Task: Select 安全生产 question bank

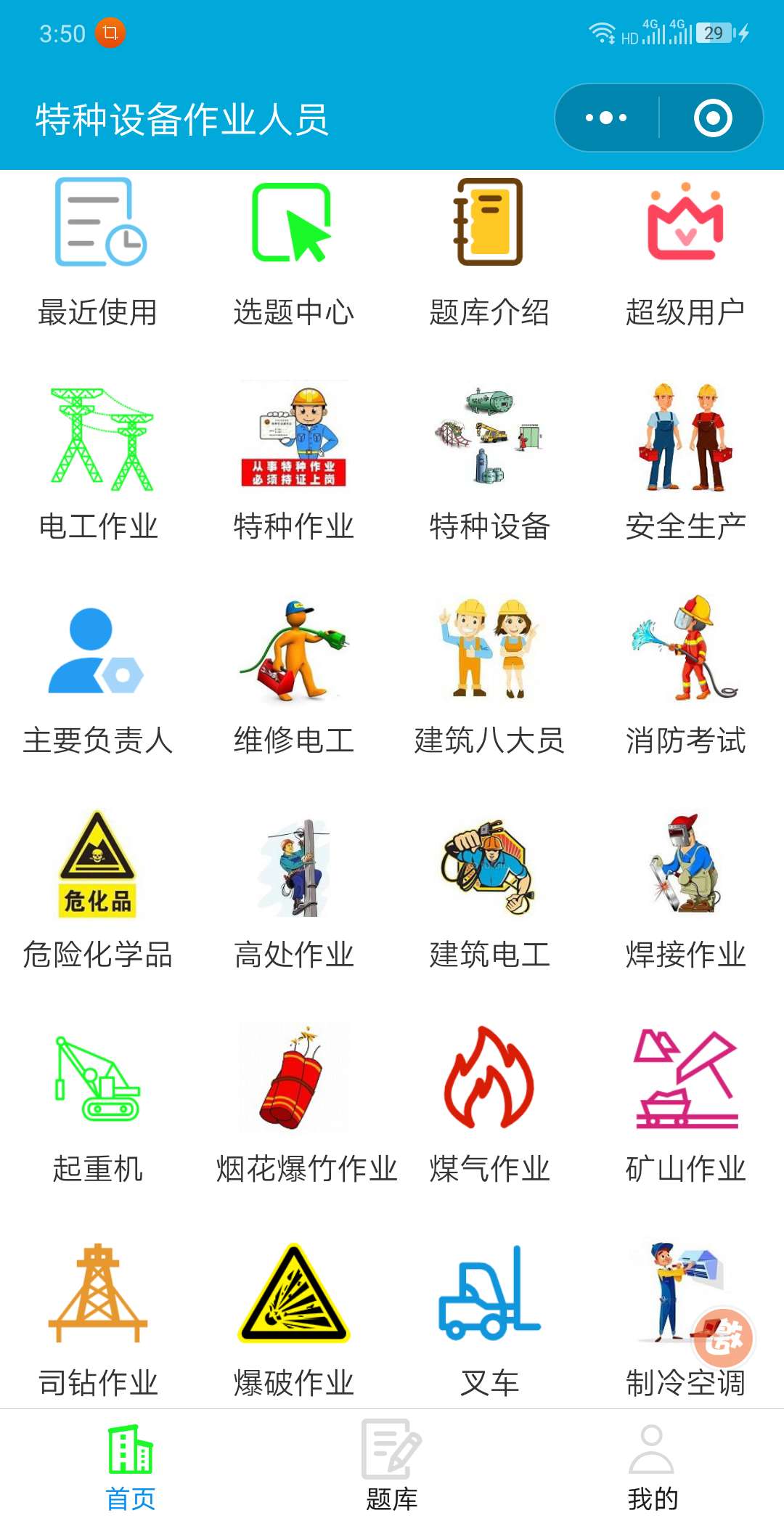Action: click(x=685, y=465)
